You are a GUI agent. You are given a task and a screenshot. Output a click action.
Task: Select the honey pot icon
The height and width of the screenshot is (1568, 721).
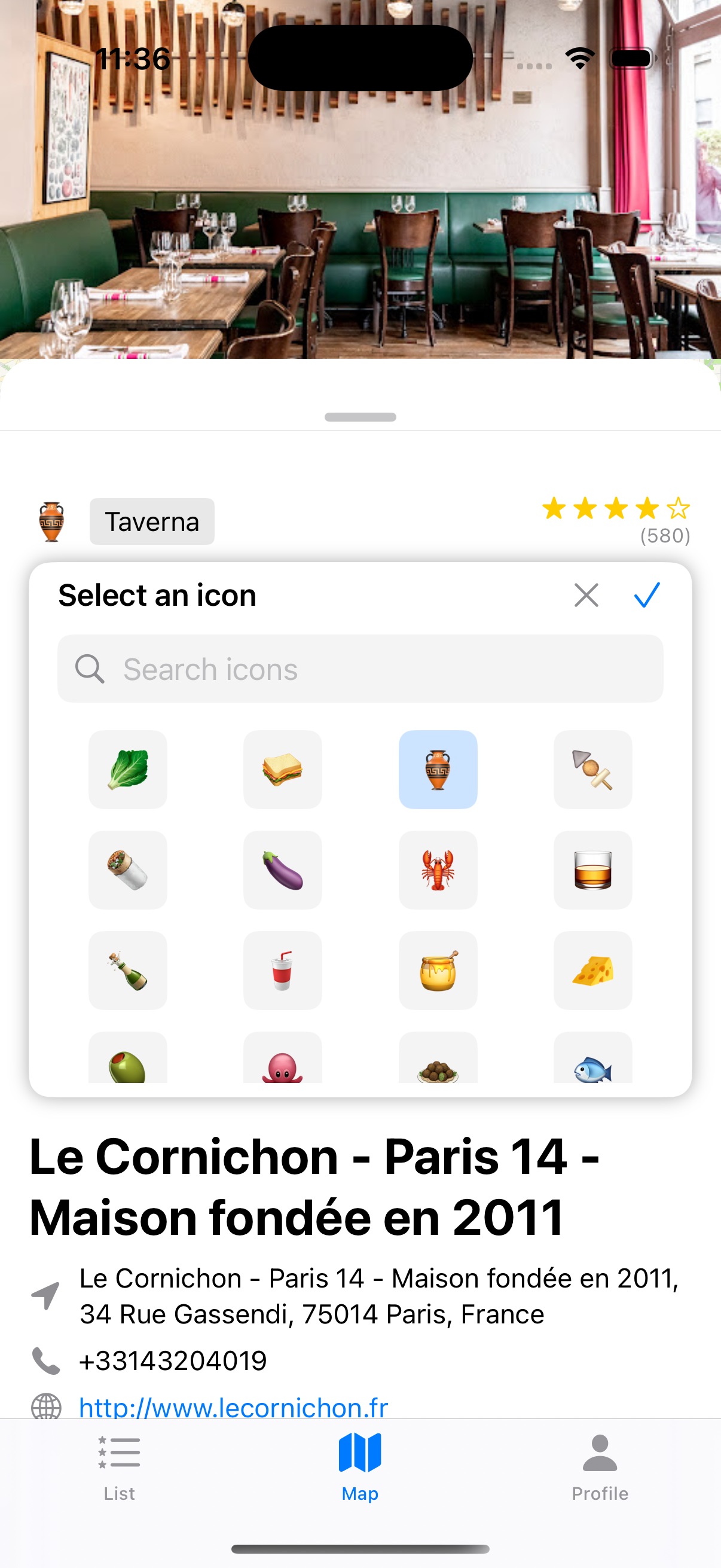click(438, 971)
